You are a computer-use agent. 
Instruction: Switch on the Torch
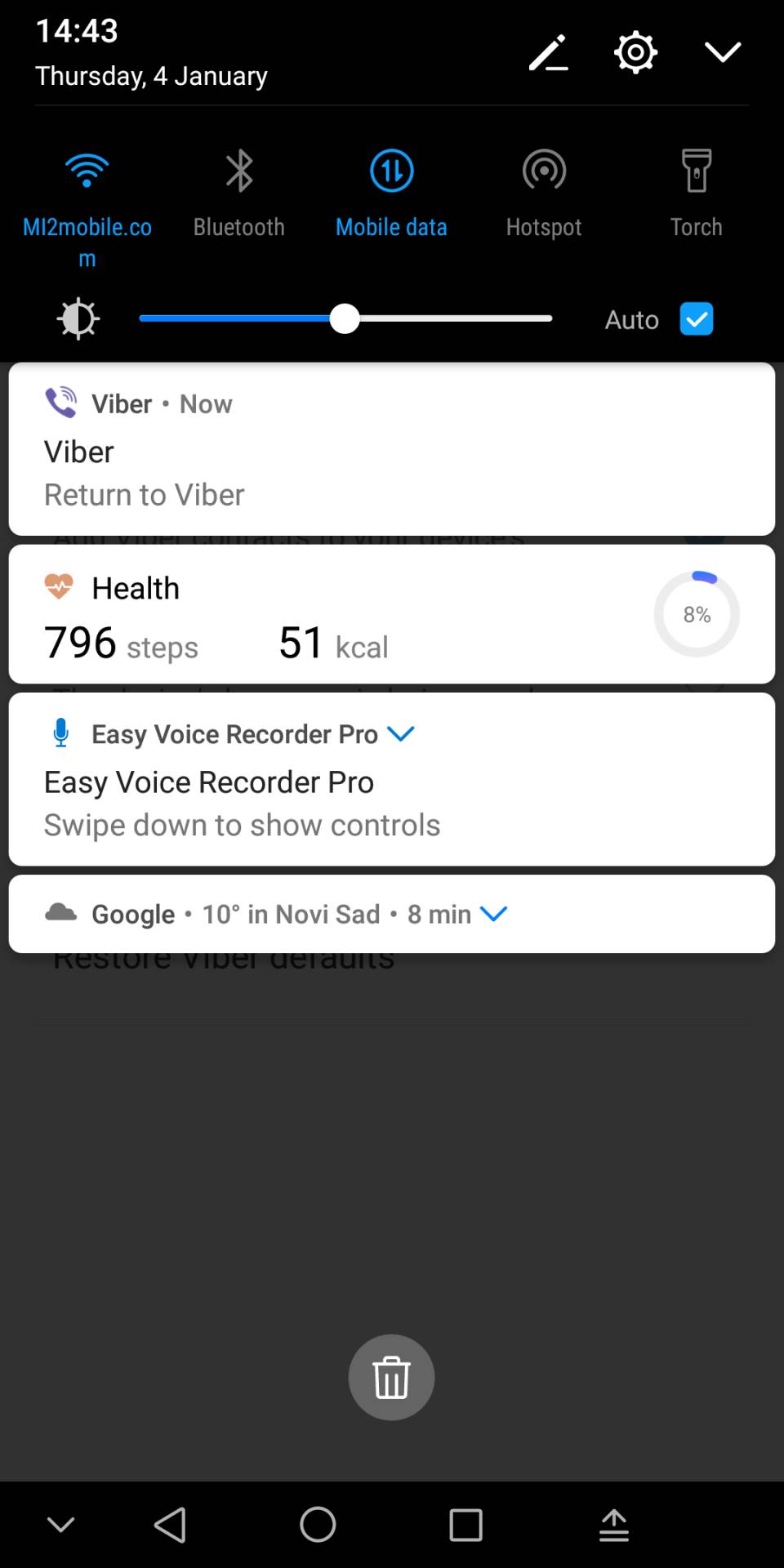point(696,171)
